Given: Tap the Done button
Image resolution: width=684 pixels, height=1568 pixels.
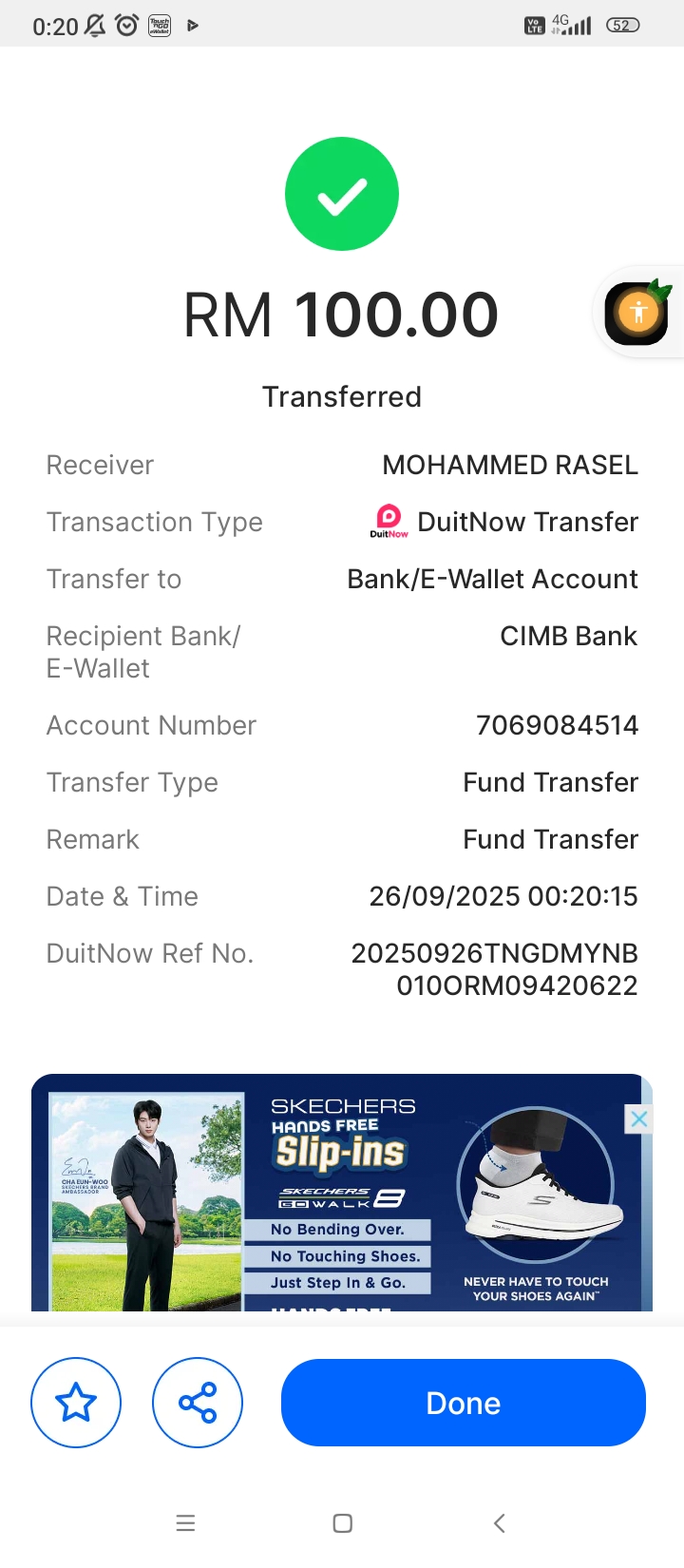Looking at the screenshot, I should tap(463, 1403).
